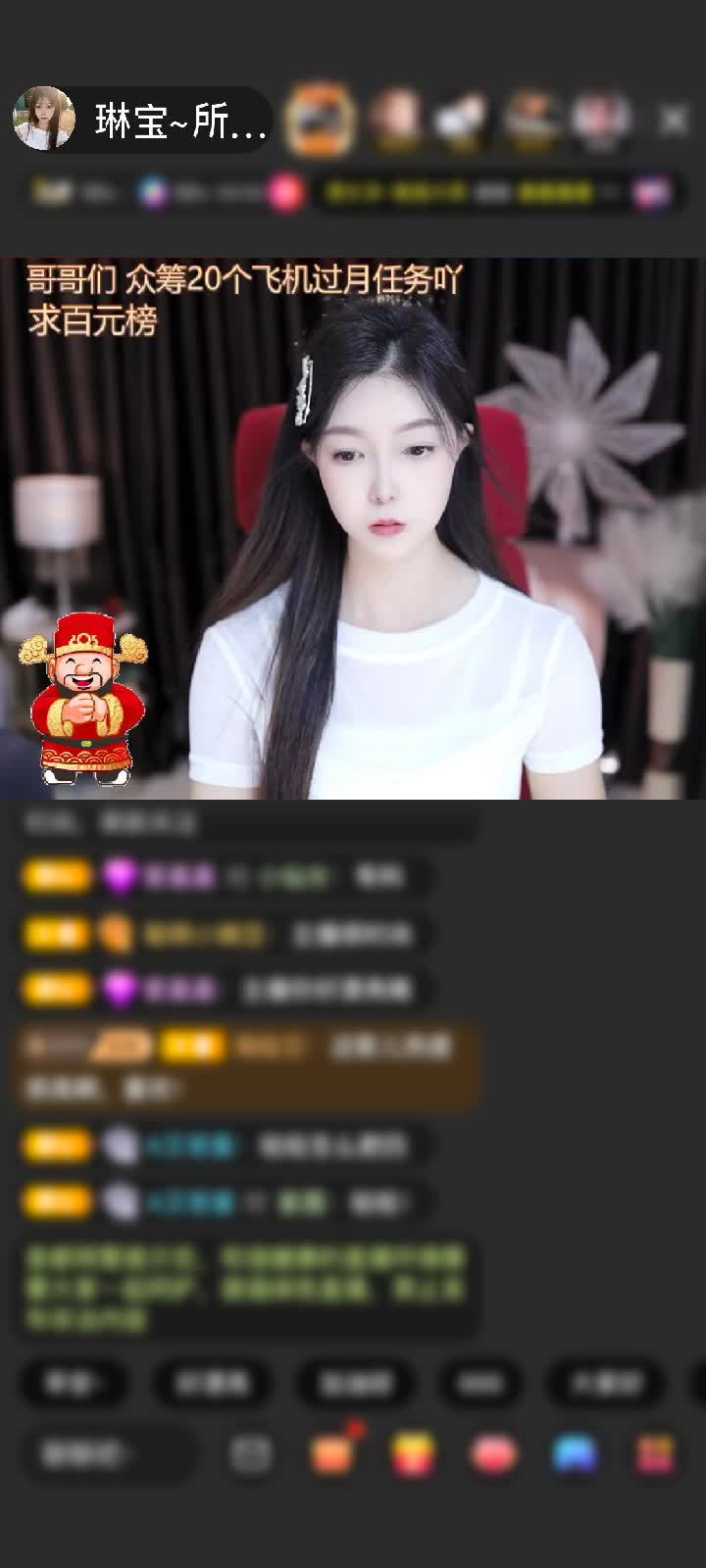Select the second quick-reply chip
Viewport: 706px width, 1568px height.
pyautogui.click(x=213, y=1383)
